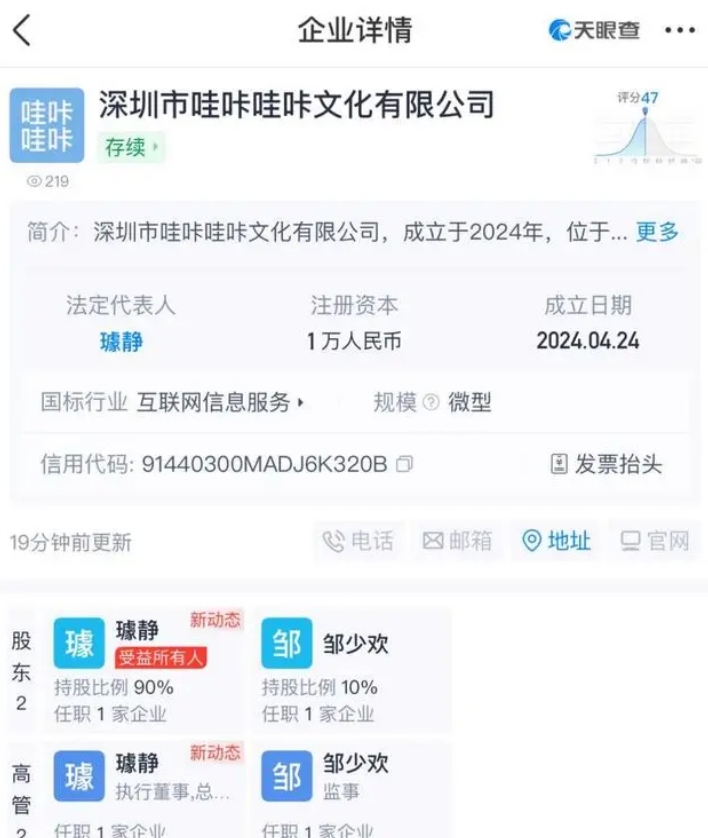Open executive card for 璩静 执行董事
This screenshot has height=838, width=708.
pos(145,780)
